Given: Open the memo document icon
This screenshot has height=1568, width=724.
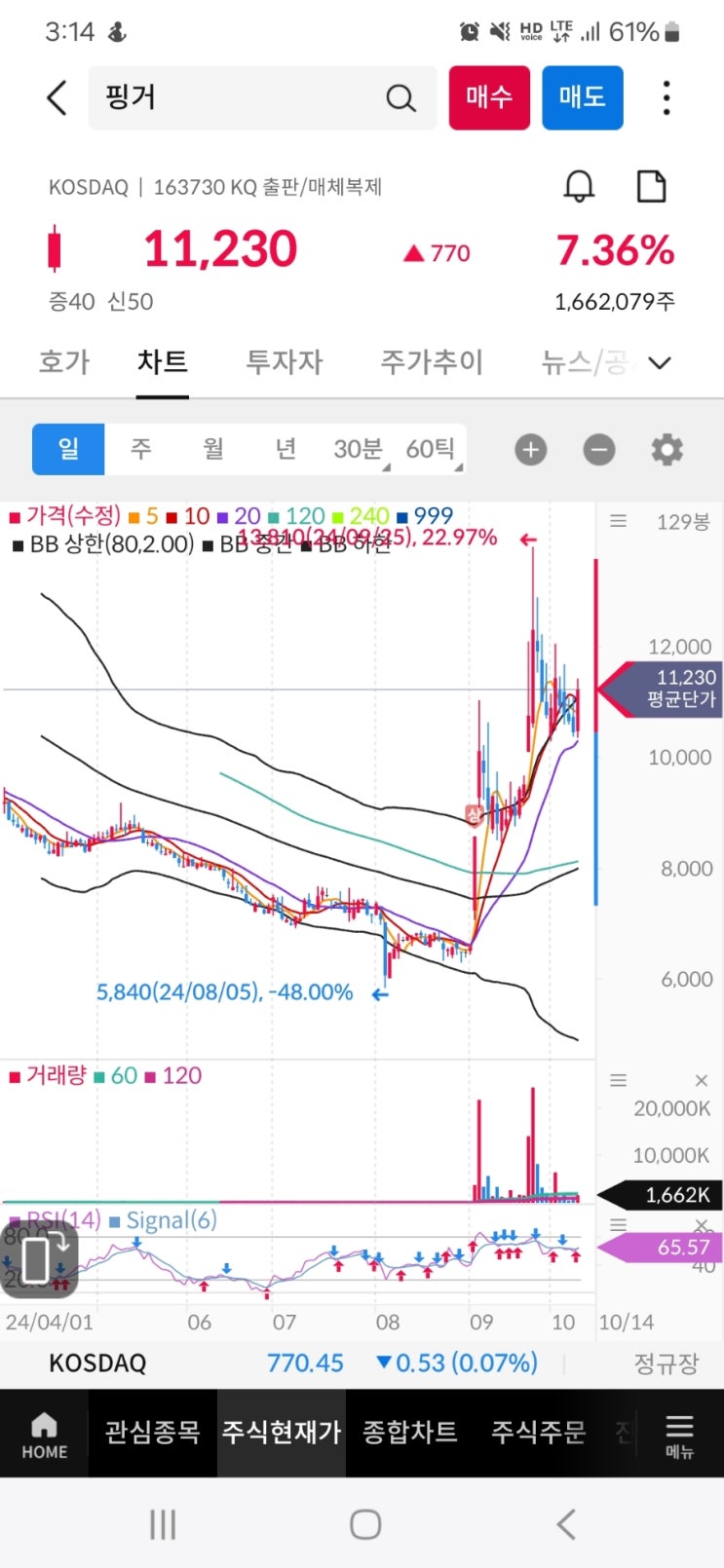Looking at the screenshot, I should coord(651,185).
